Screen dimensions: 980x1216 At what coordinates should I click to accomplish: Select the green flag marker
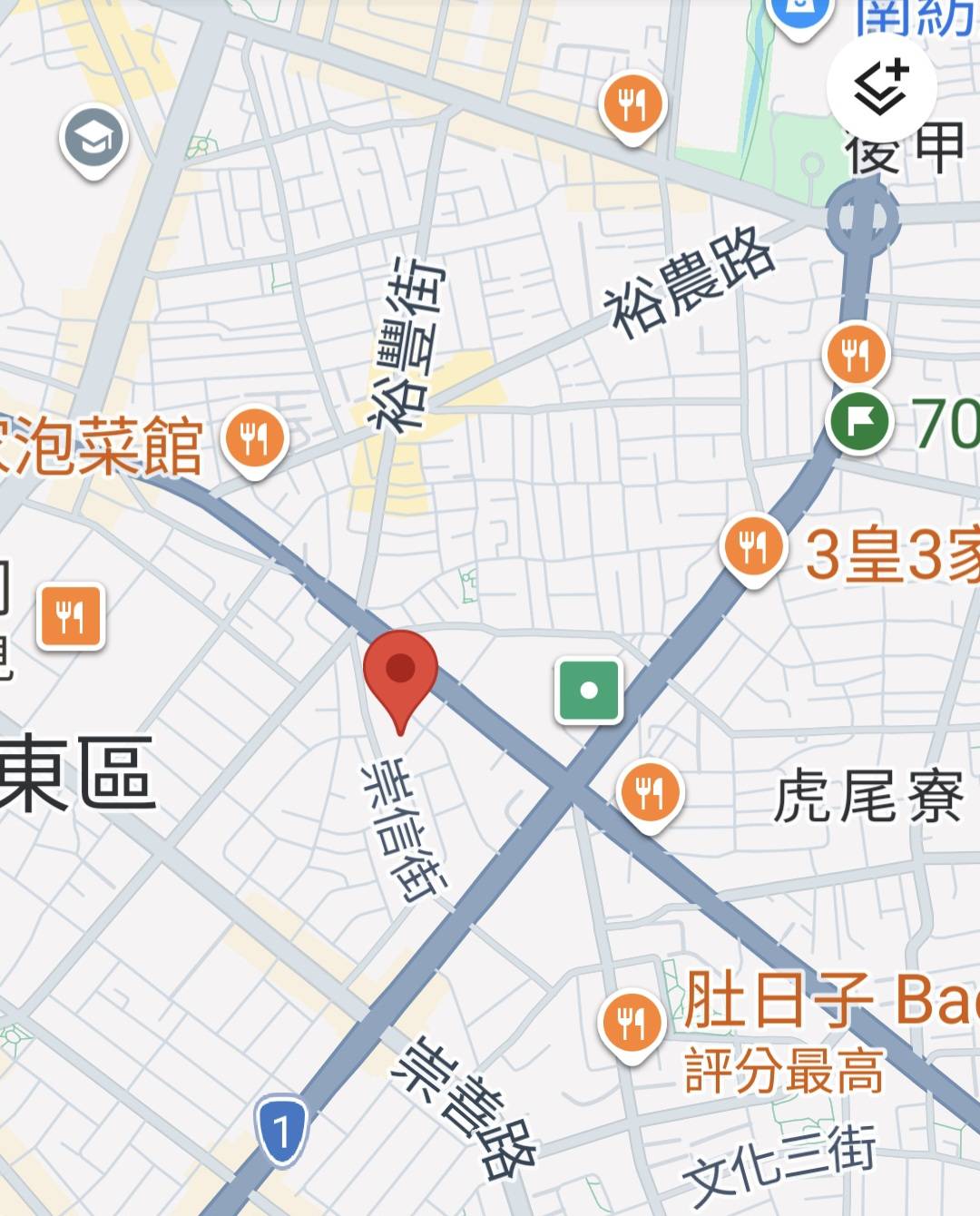(858, 421)
